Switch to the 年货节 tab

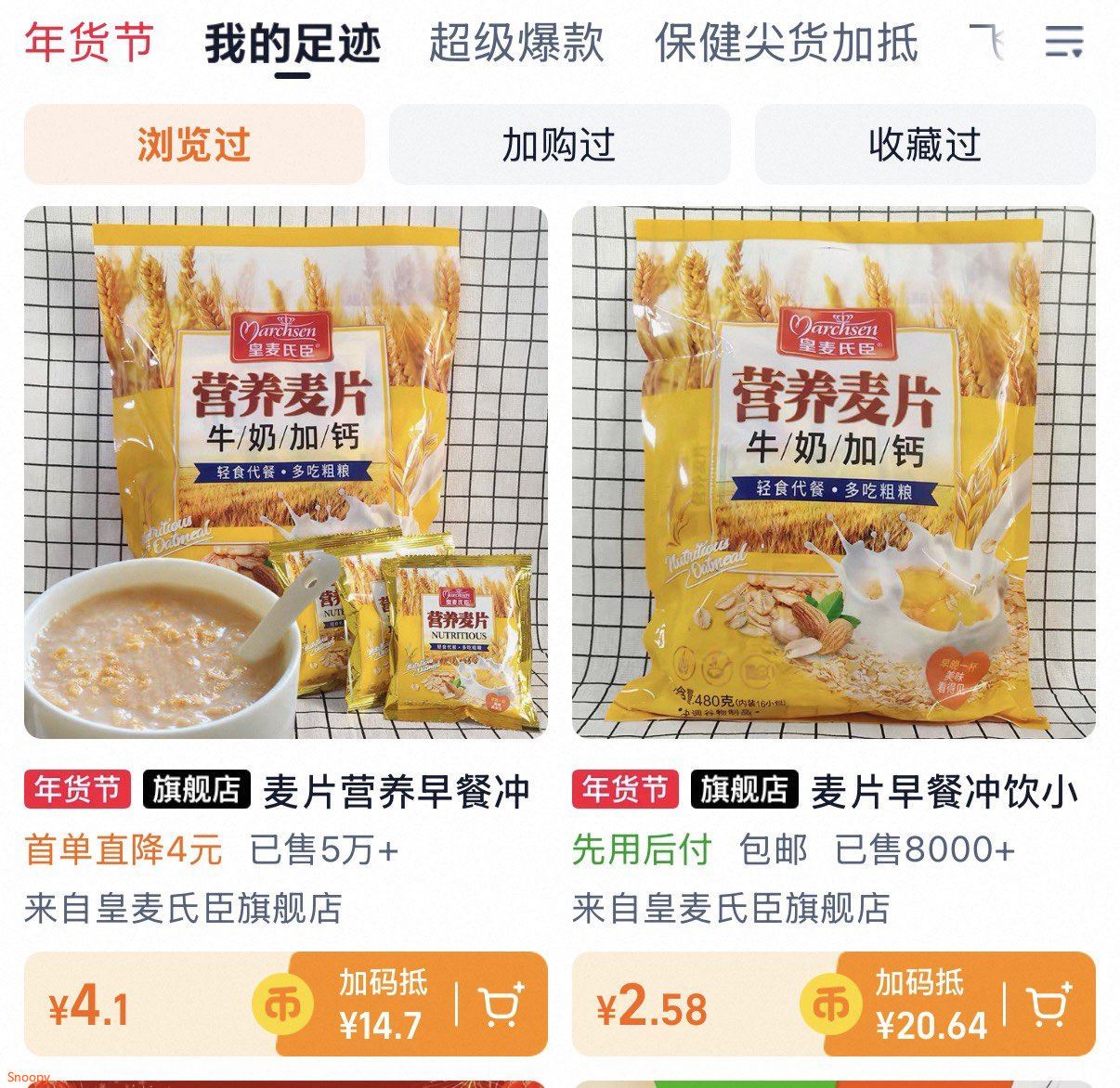click(x=88, y=43)
